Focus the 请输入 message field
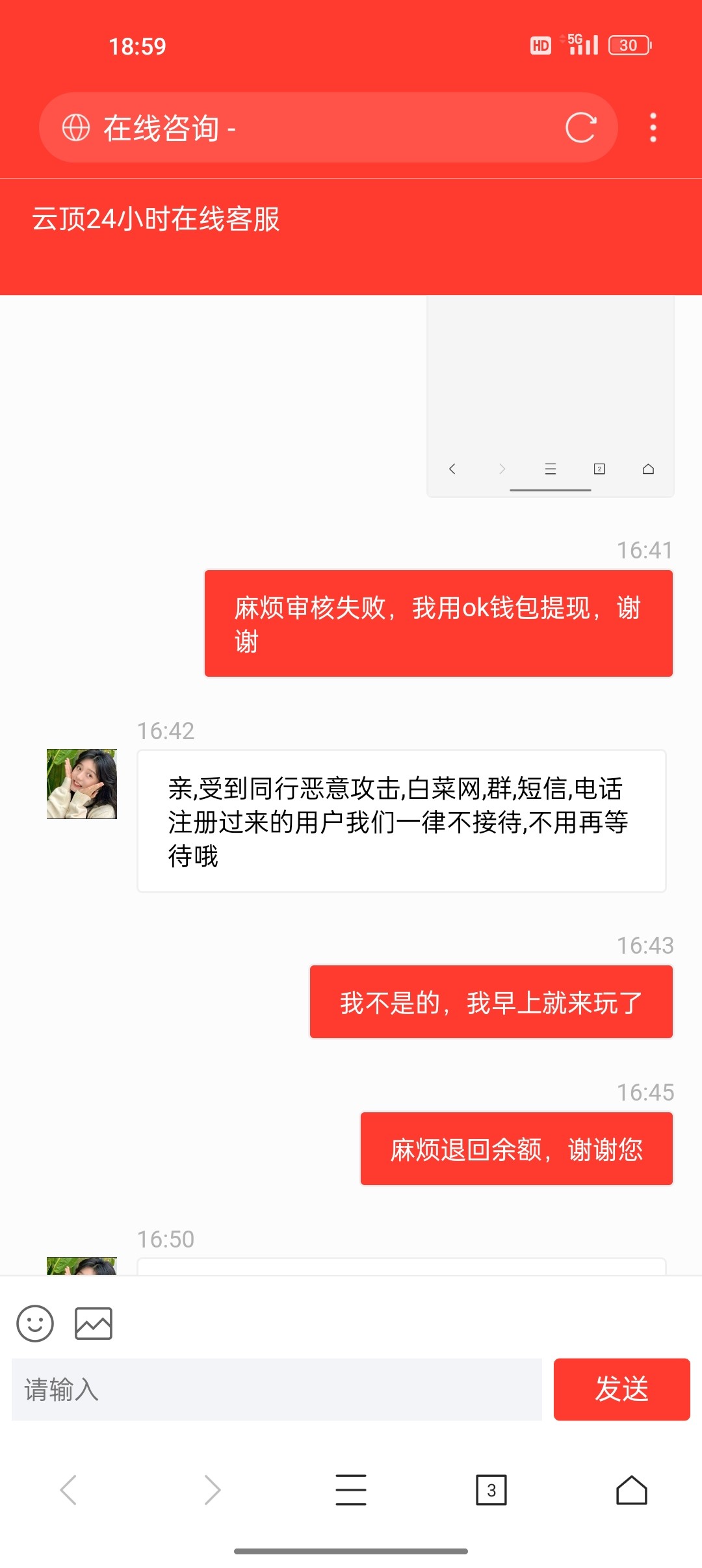702x1568 pixels. click(x=277, y=1389)
